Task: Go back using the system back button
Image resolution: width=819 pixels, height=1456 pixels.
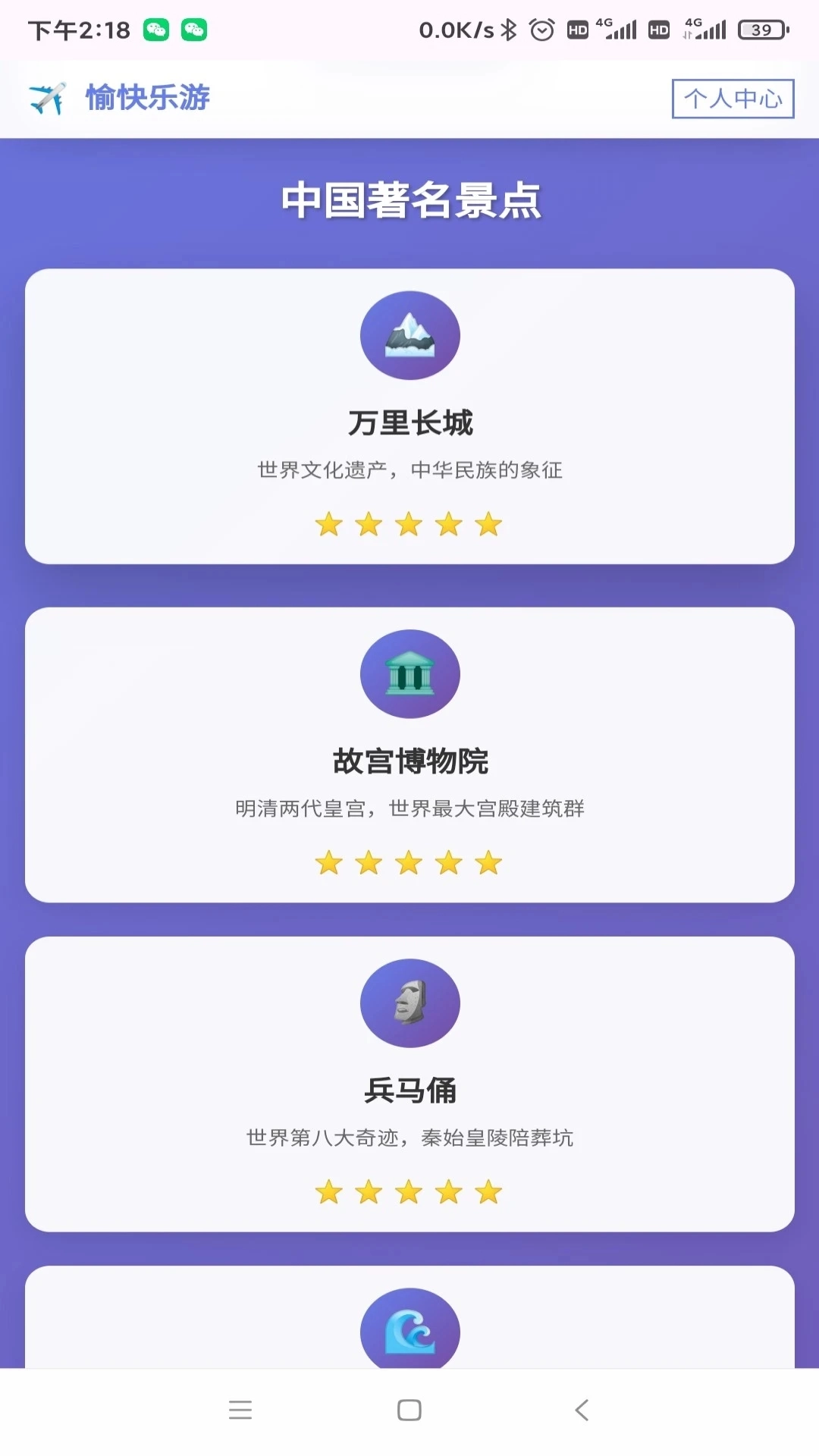Action: pos(582,1410)
